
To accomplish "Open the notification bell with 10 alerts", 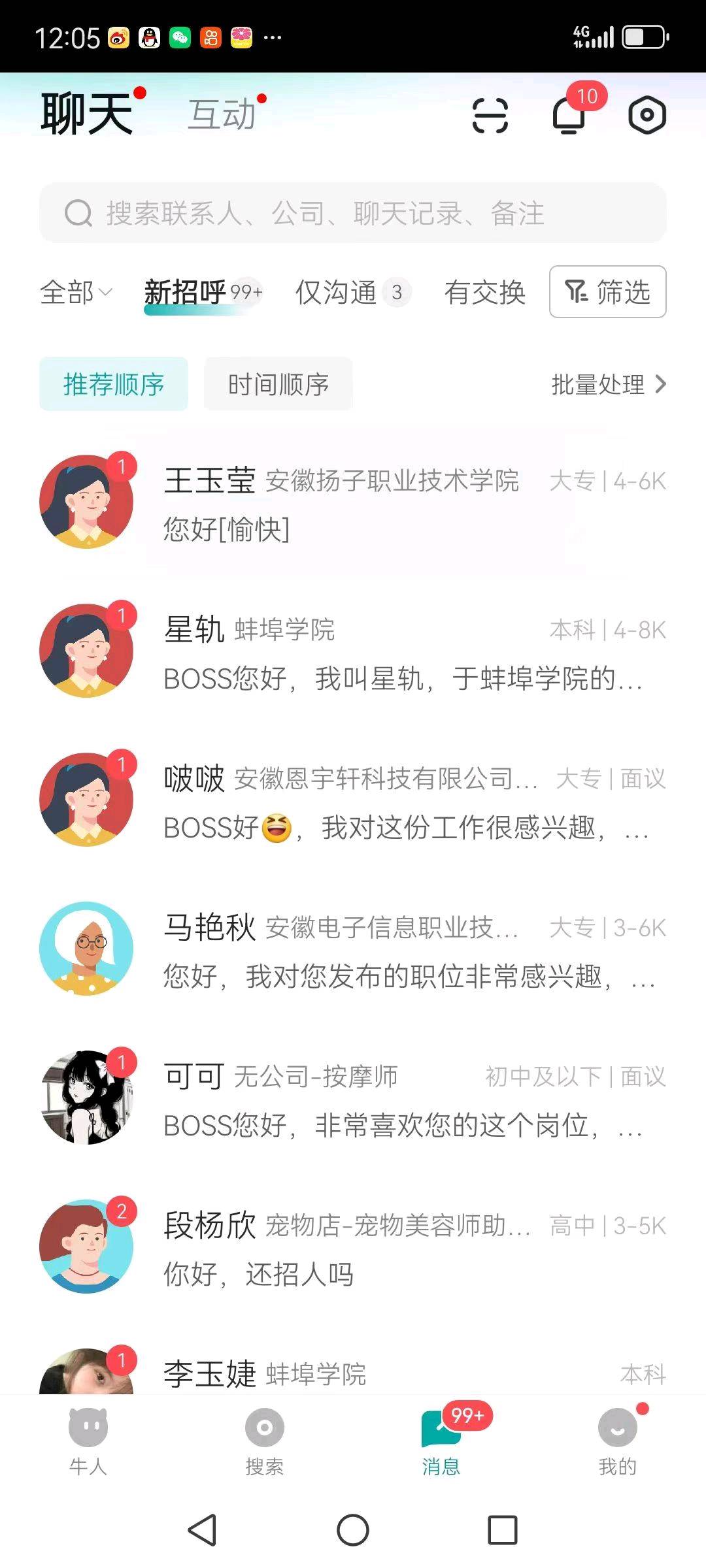I will (567, 116).
